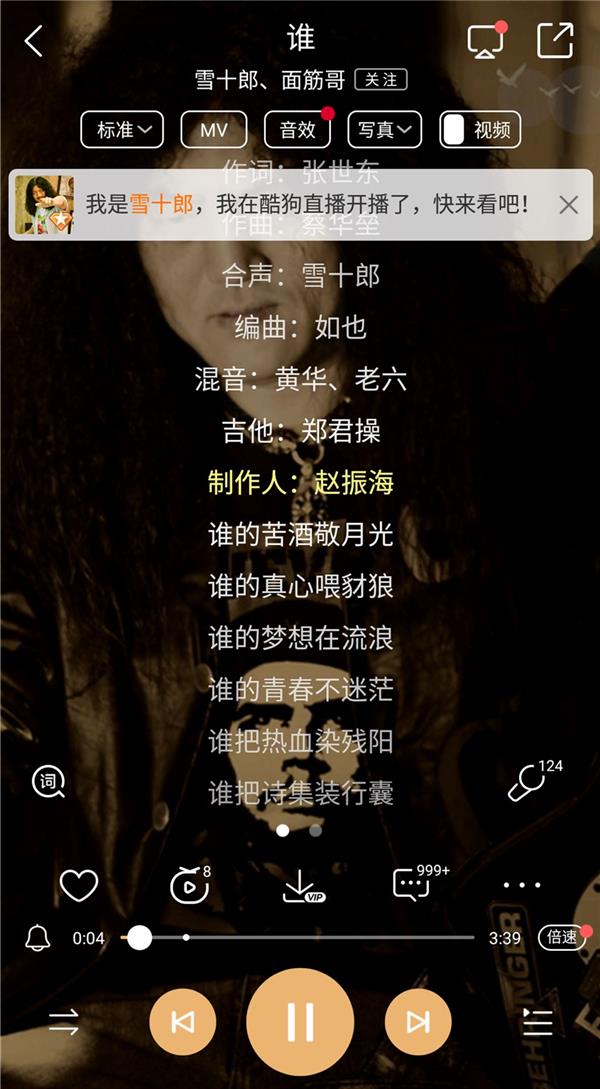Viewport: 600px width, 1089px height.
Task: Follow the artist via 关注 button
Action: pyautogui.click(x=381, y=79)
